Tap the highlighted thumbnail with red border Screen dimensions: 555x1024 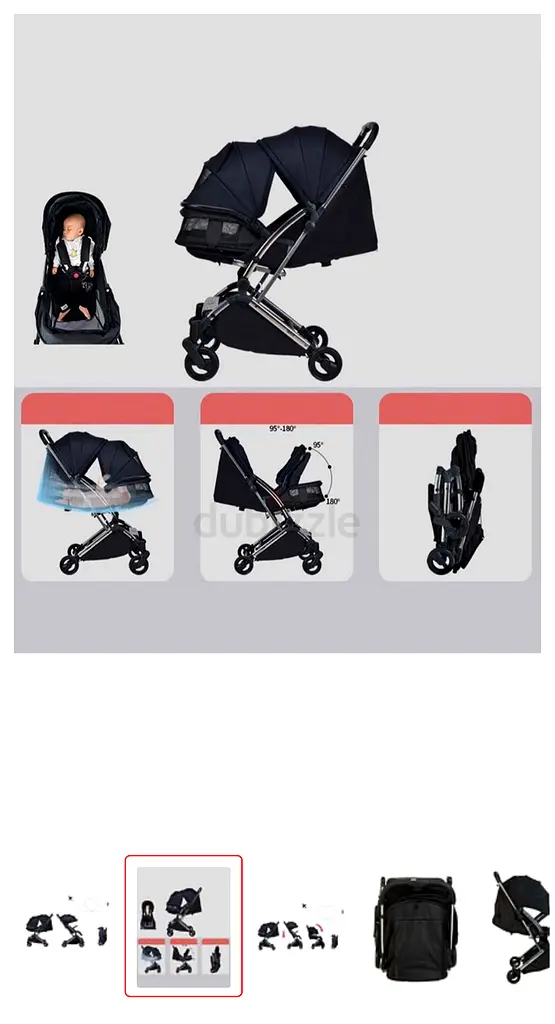click(183, 926)
